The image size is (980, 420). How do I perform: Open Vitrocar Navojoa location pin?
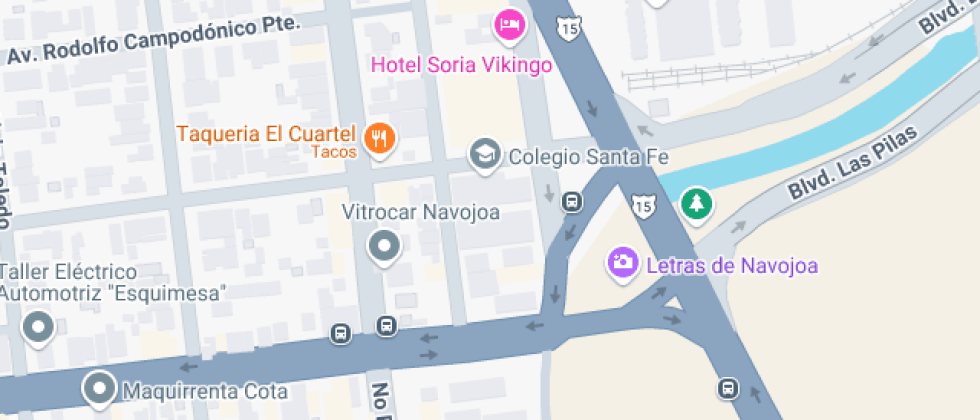(384, 248)
